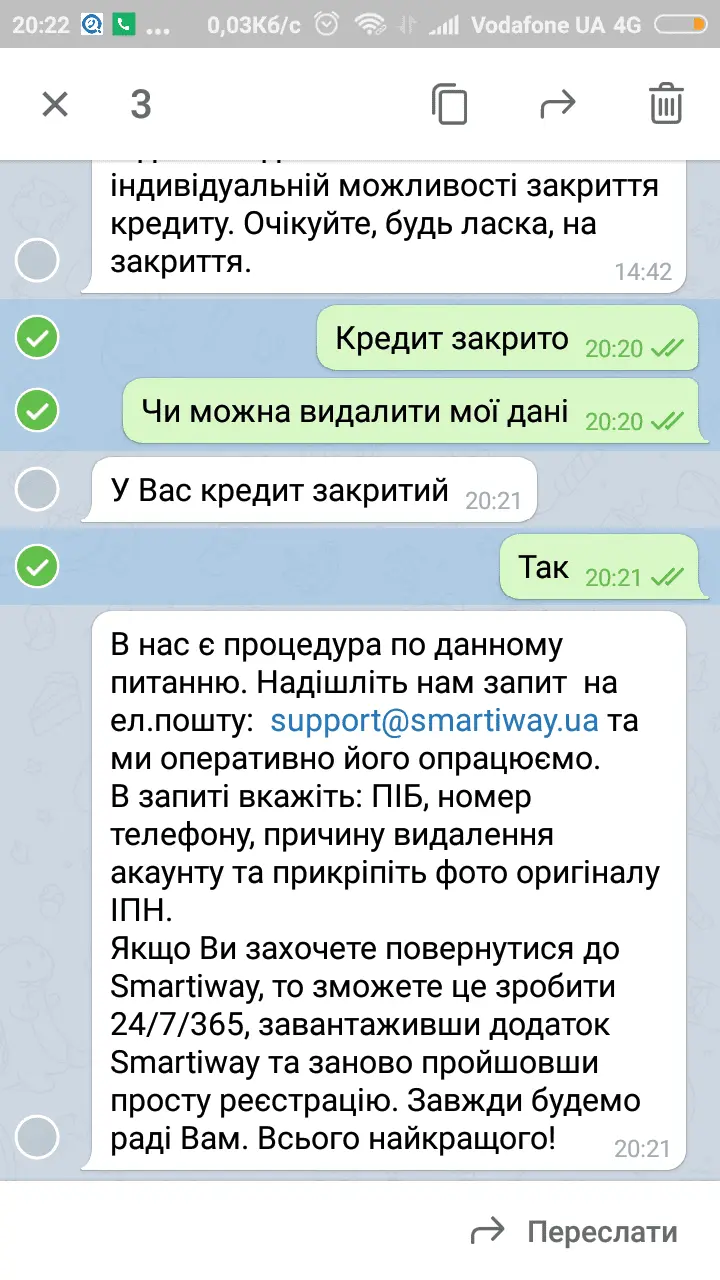Deselect the 'Чи можна видалити мої дані' message
Screen dimensions: 720x1280
(x=38, y=411)
